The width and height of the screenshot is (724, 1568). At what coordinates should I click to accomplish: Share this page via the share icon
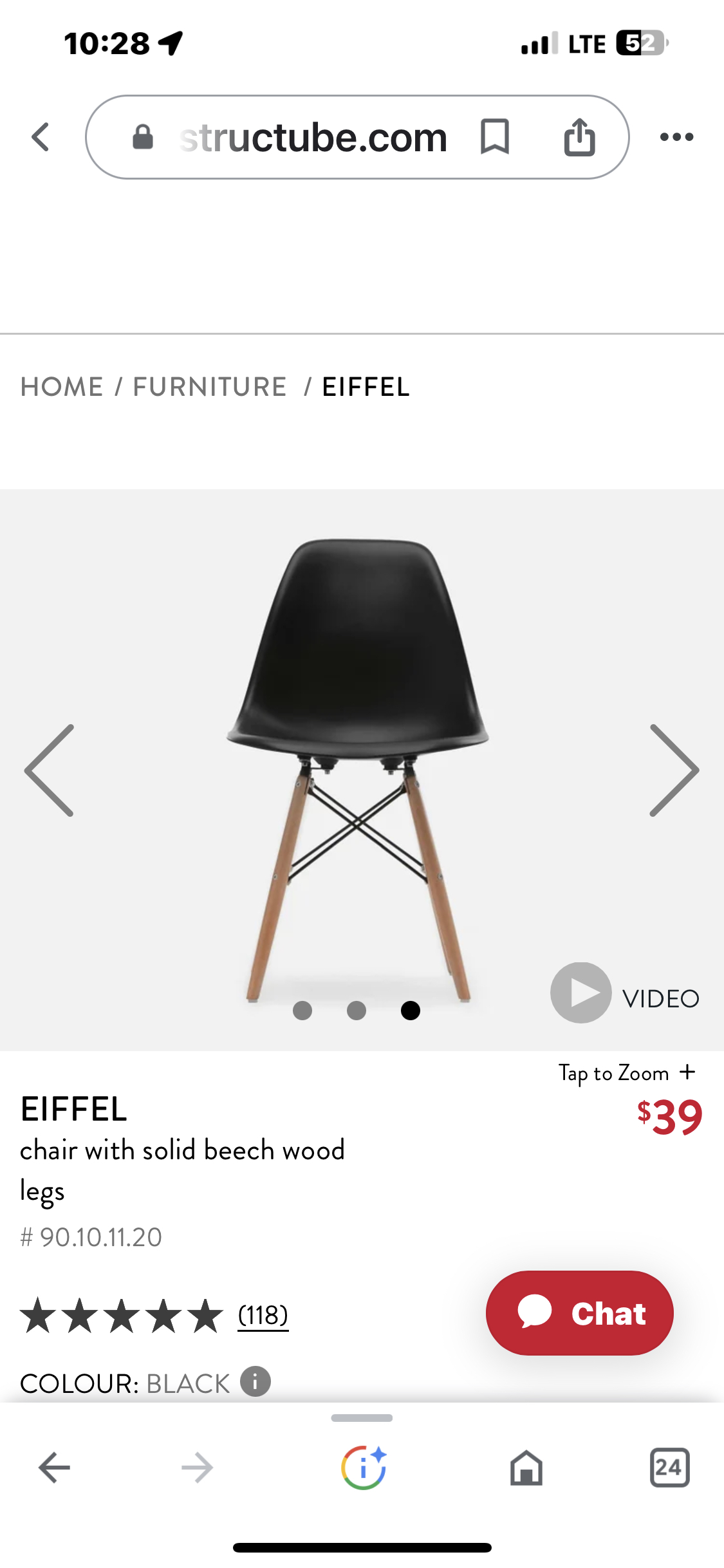pyautogui.click(x=579, y=137)
